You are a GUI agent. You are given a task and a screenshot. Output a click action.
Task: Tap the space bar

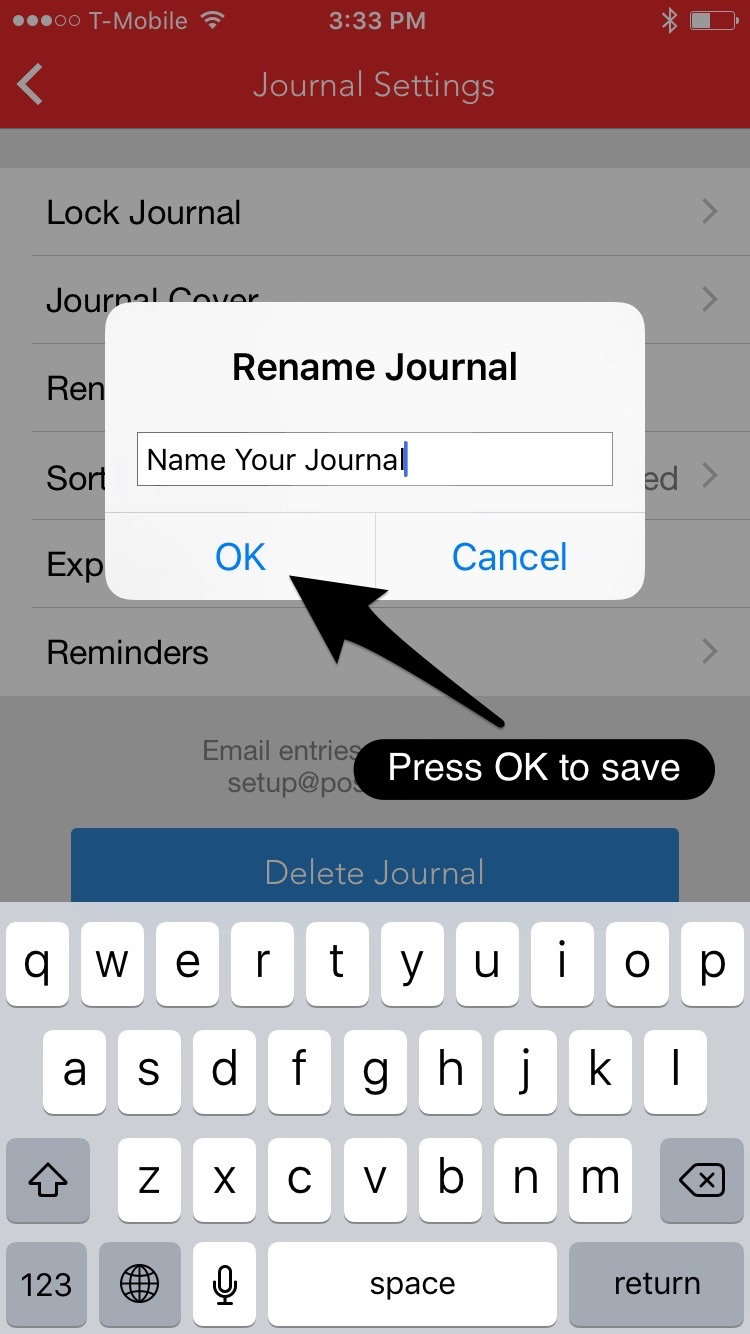[412, 1284]
